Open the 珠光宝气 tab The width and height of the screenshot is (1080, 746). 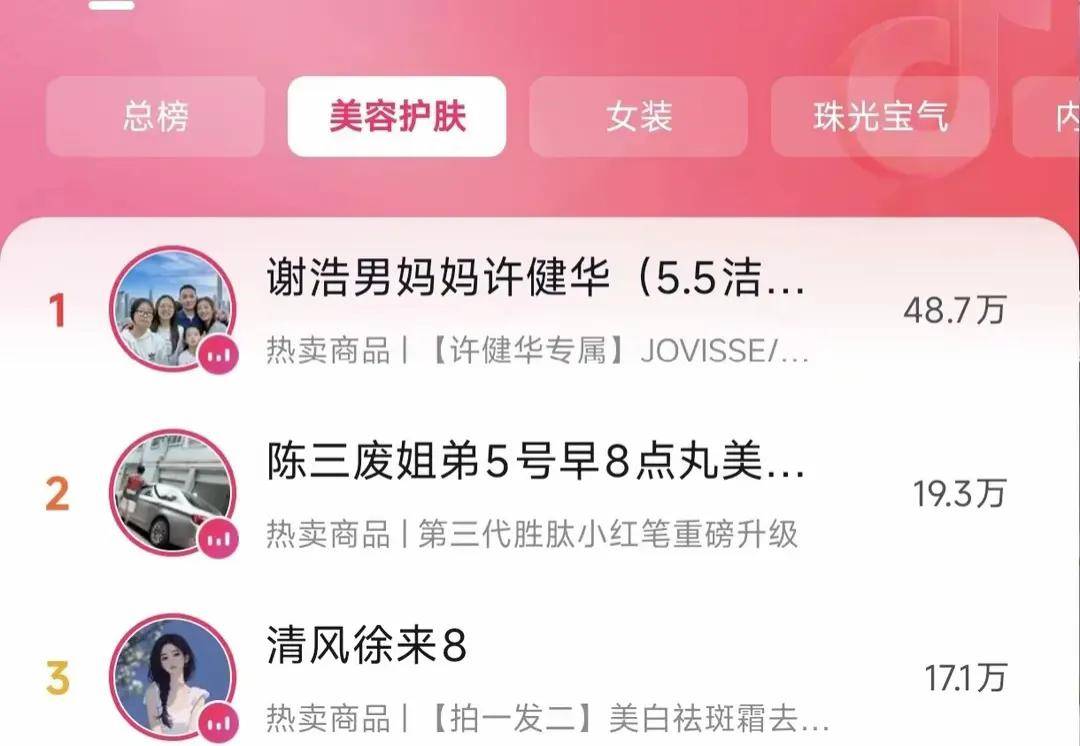tap(879, 117)
